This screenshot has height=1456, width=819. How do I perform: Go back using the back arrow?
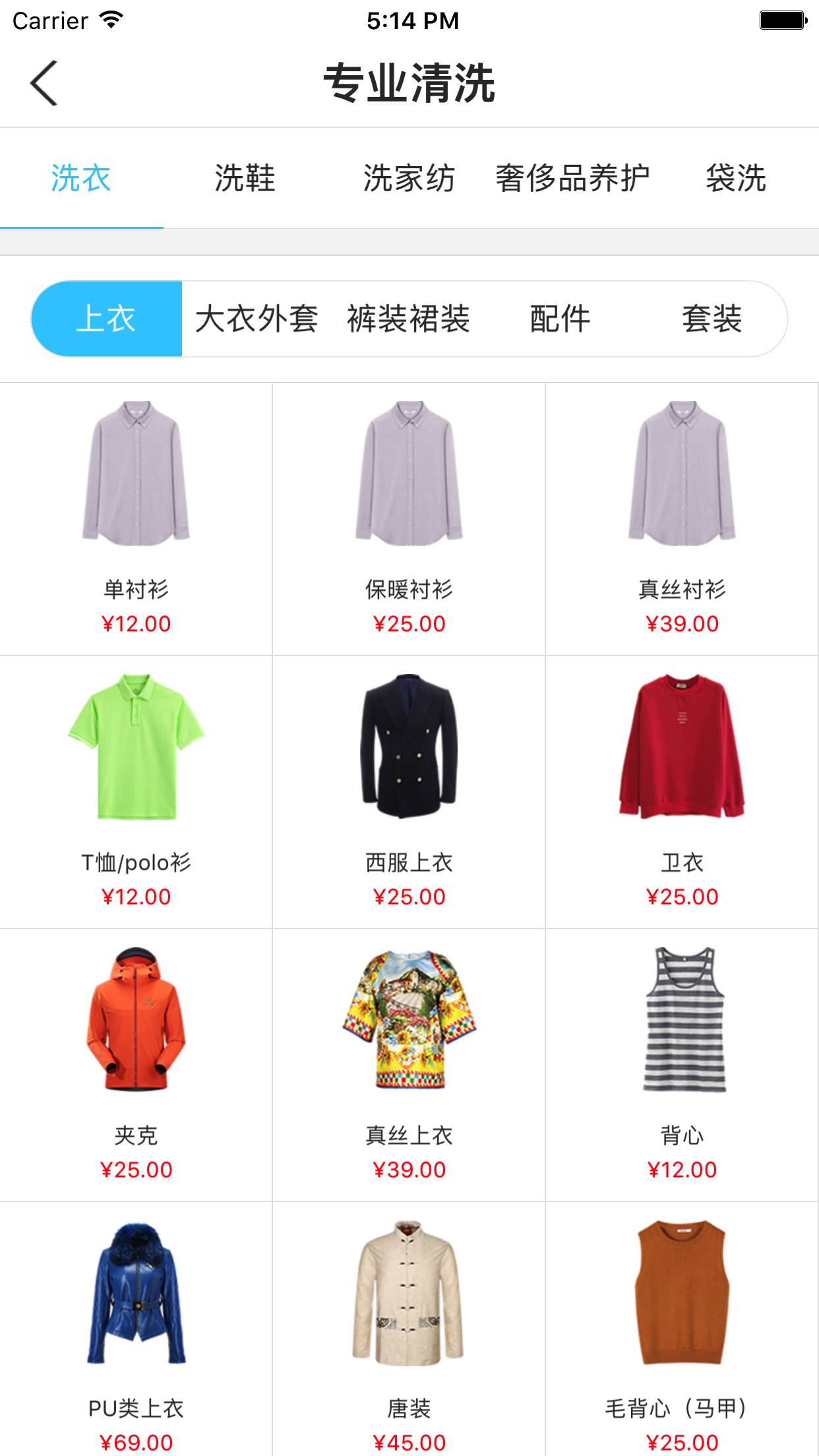pos(44,83)
